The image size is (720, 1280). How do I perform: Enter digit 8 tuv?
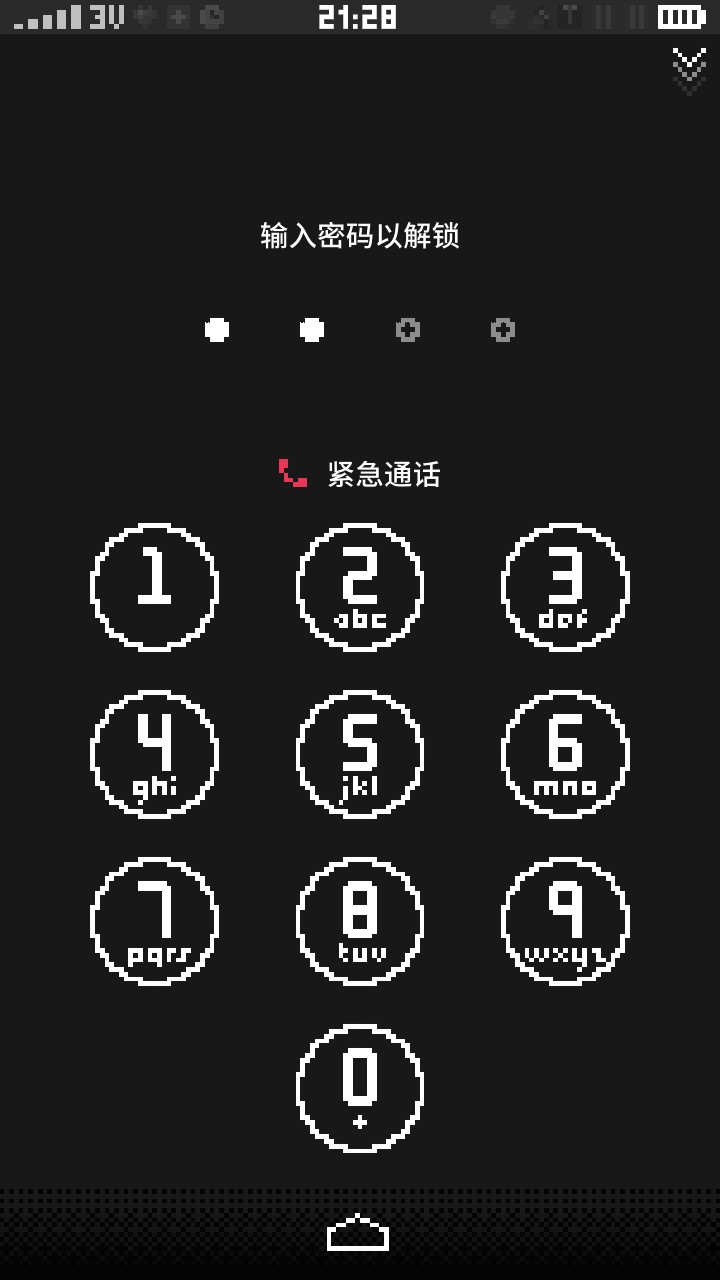pos(360,921)
